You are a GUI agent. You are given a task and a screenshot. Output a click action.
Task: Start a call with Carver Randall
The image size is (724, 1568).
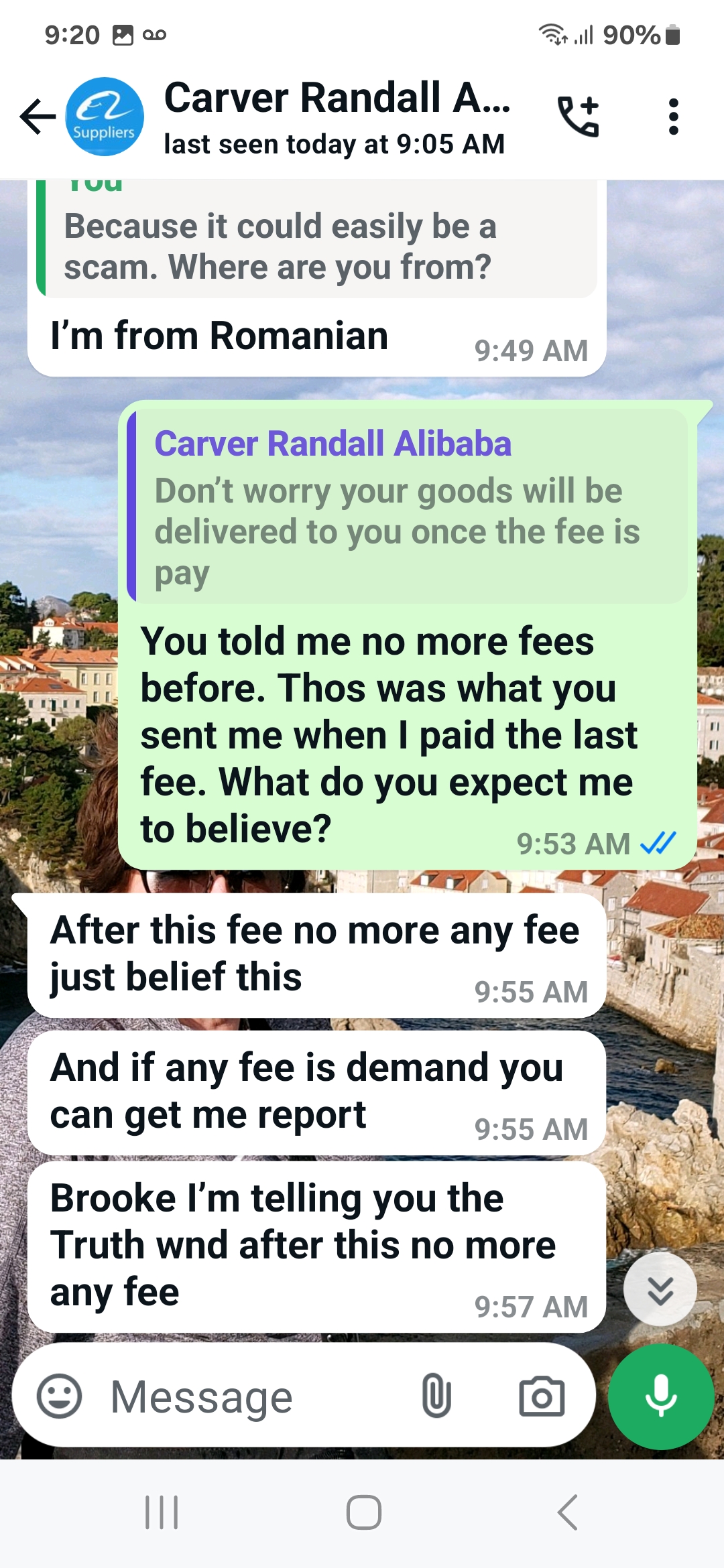[x=578, y=117]
